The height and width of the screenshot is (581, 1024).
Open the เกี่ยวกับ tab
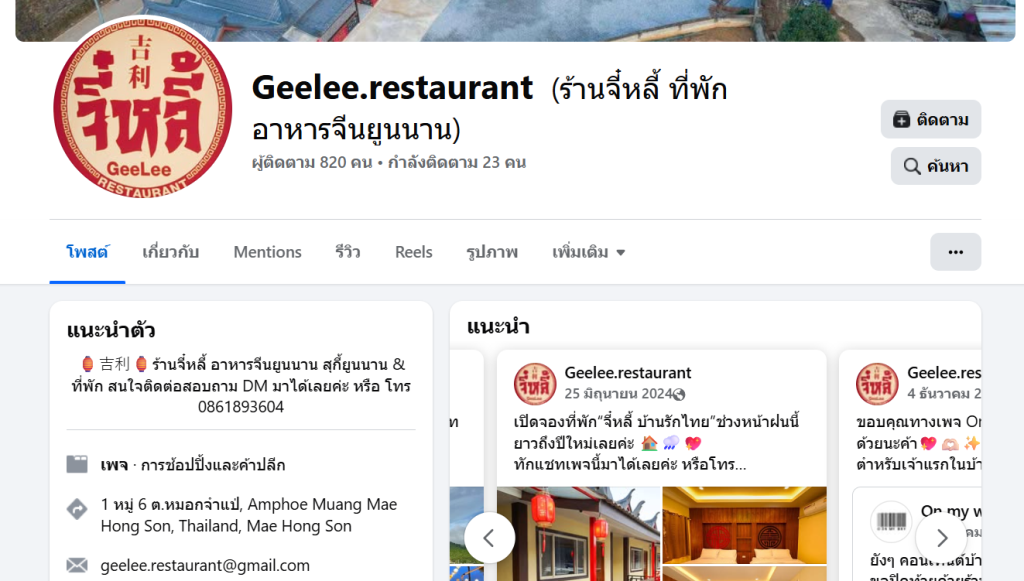171,252
